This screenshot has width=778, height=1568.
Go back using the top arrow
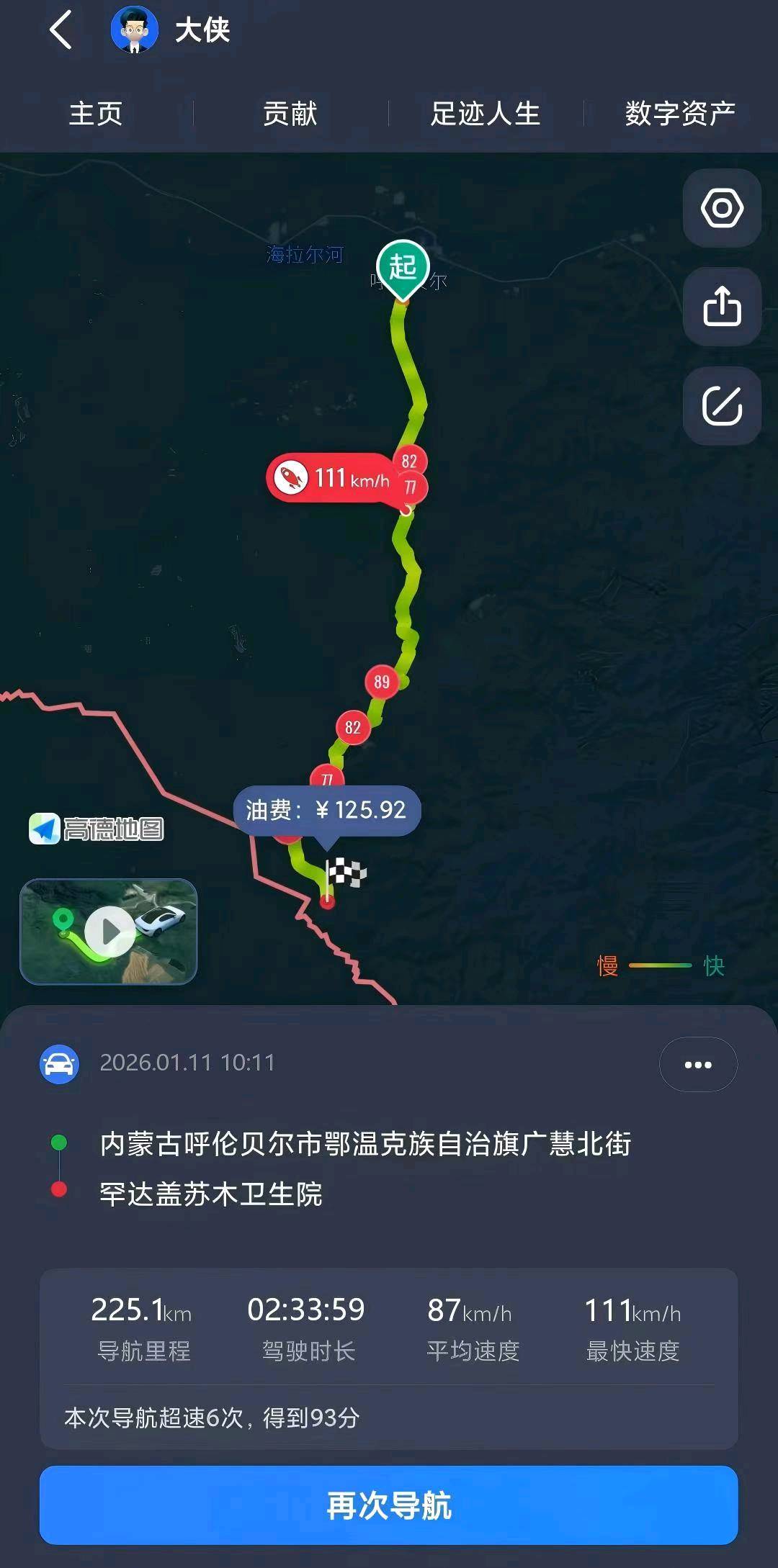coord(61,30)
